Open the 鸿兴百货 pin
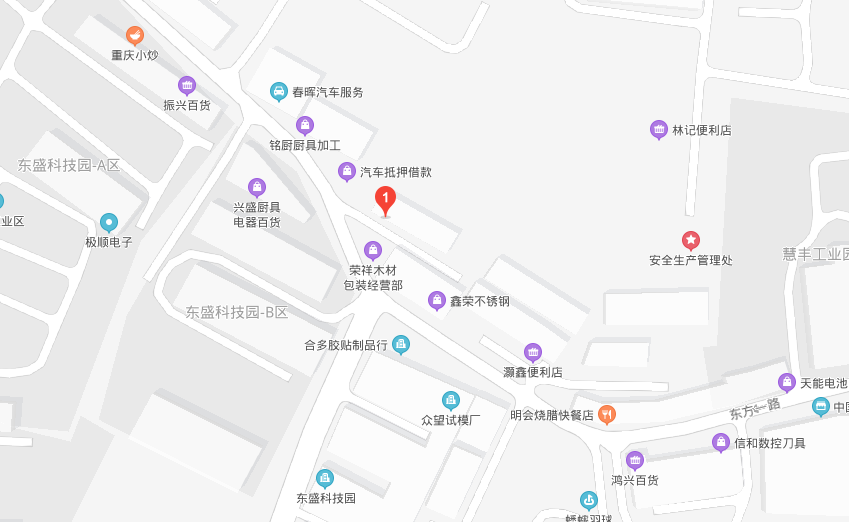The height and width of the screenshot is (522, 849). [635, 460]
